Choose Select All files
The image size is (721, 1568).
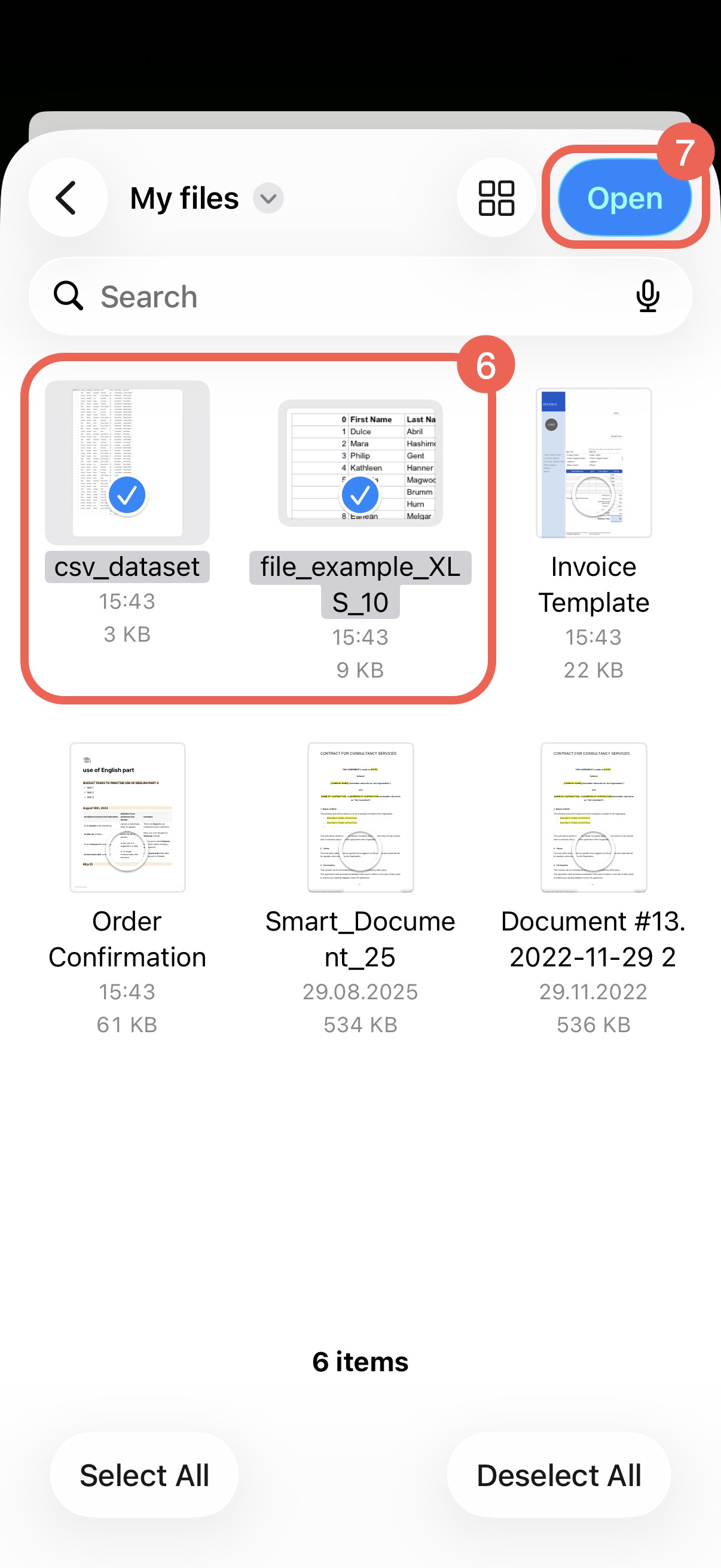144,1475
